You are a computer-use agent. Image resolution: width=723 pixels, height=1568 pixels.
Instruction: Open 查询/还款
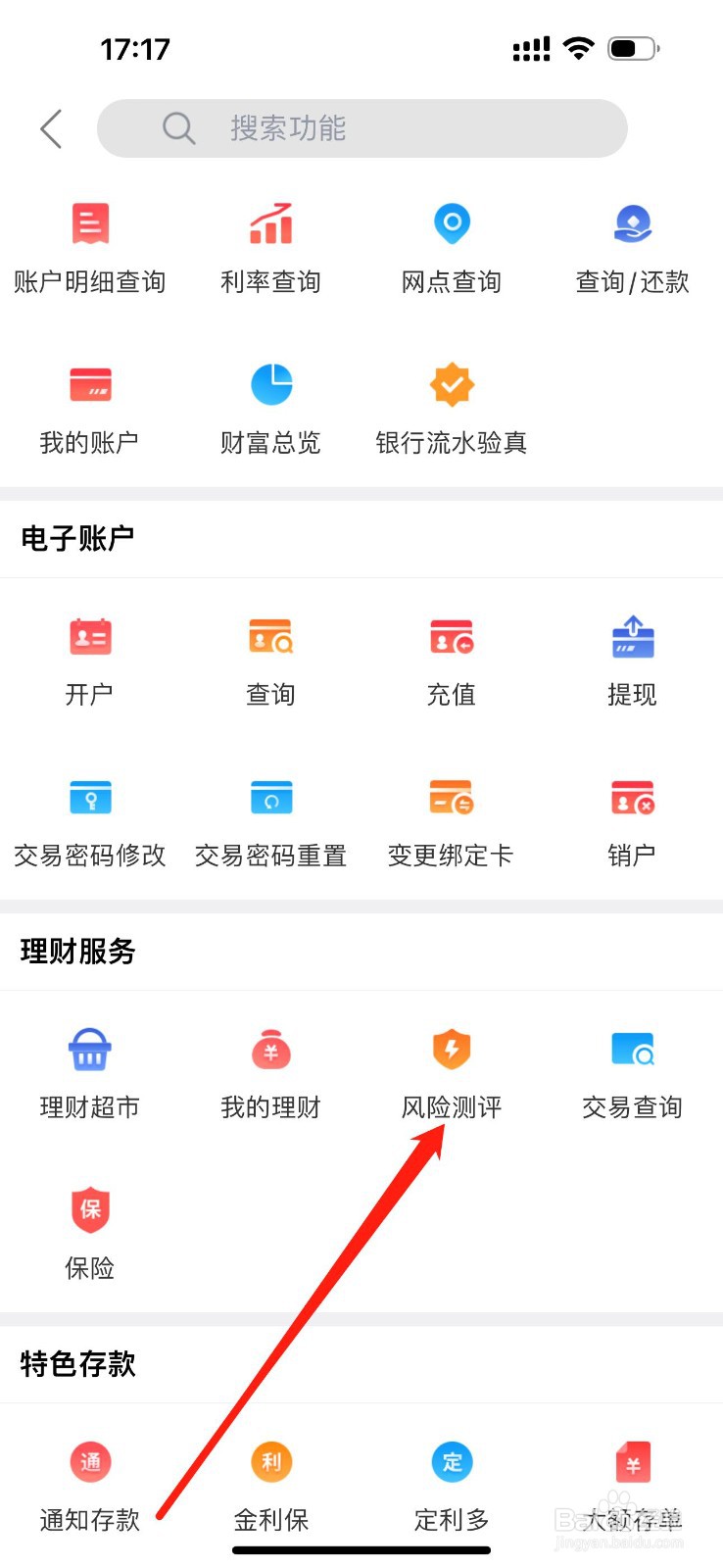pos(633,249)
